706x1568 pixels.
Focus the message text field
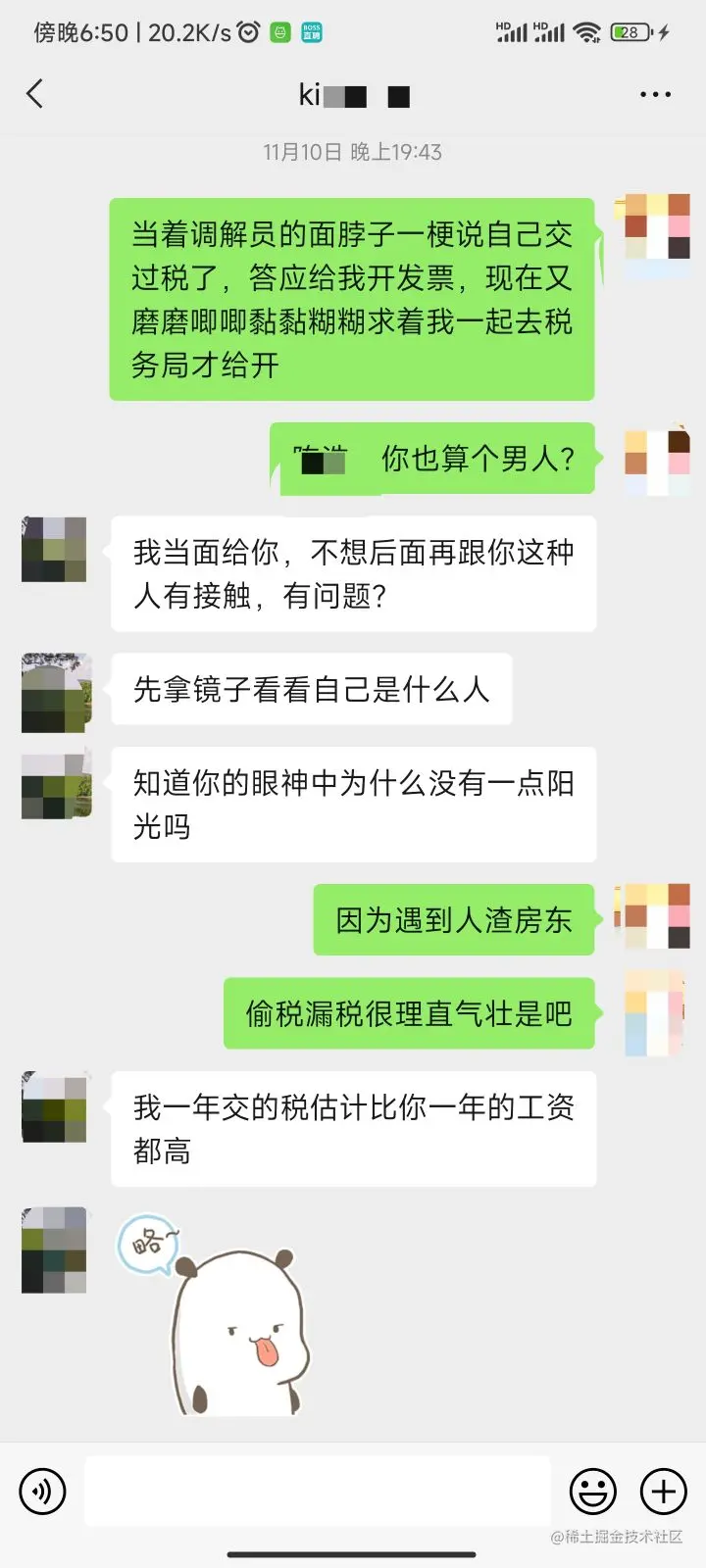coord(317,1492)
